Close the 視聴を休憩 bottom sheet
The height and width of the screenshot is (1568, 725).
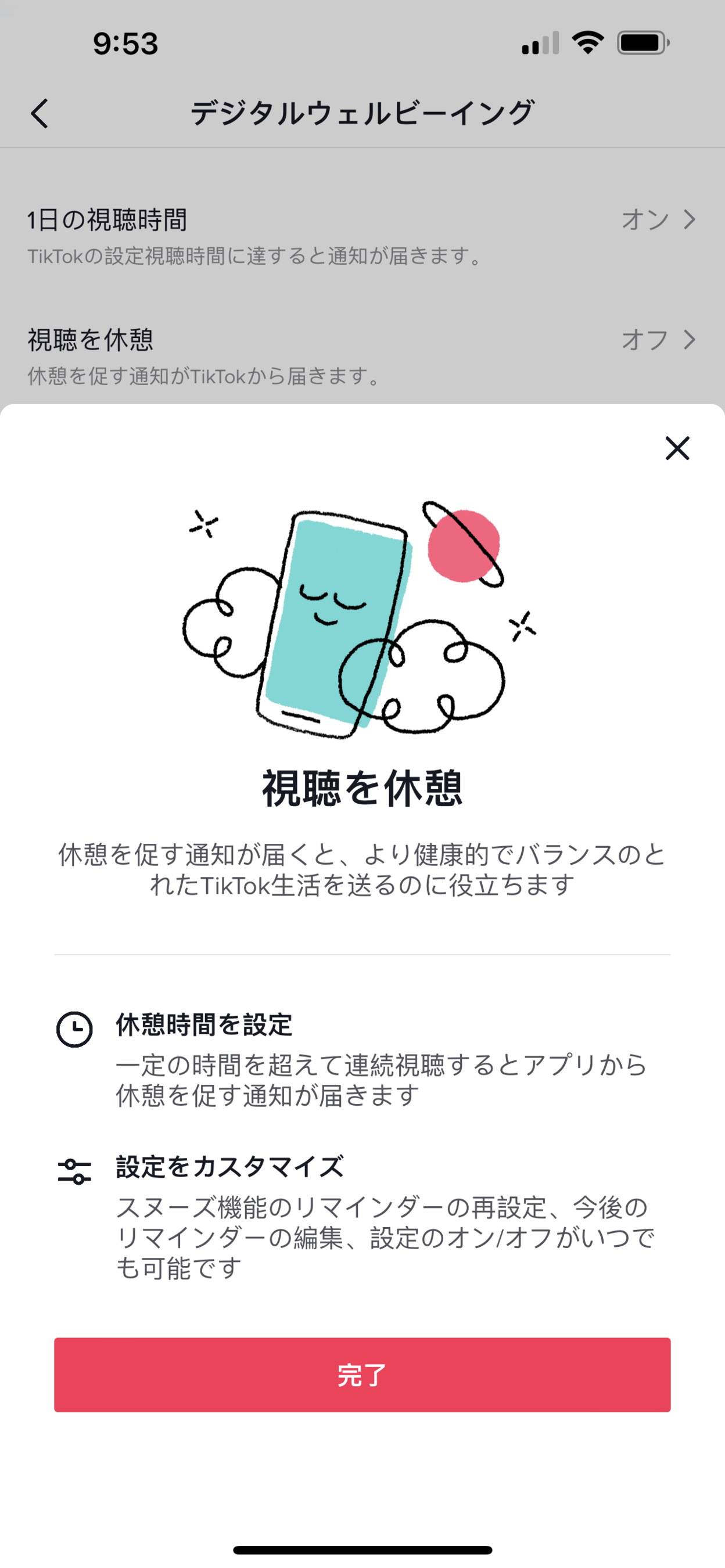pos(677,448)
